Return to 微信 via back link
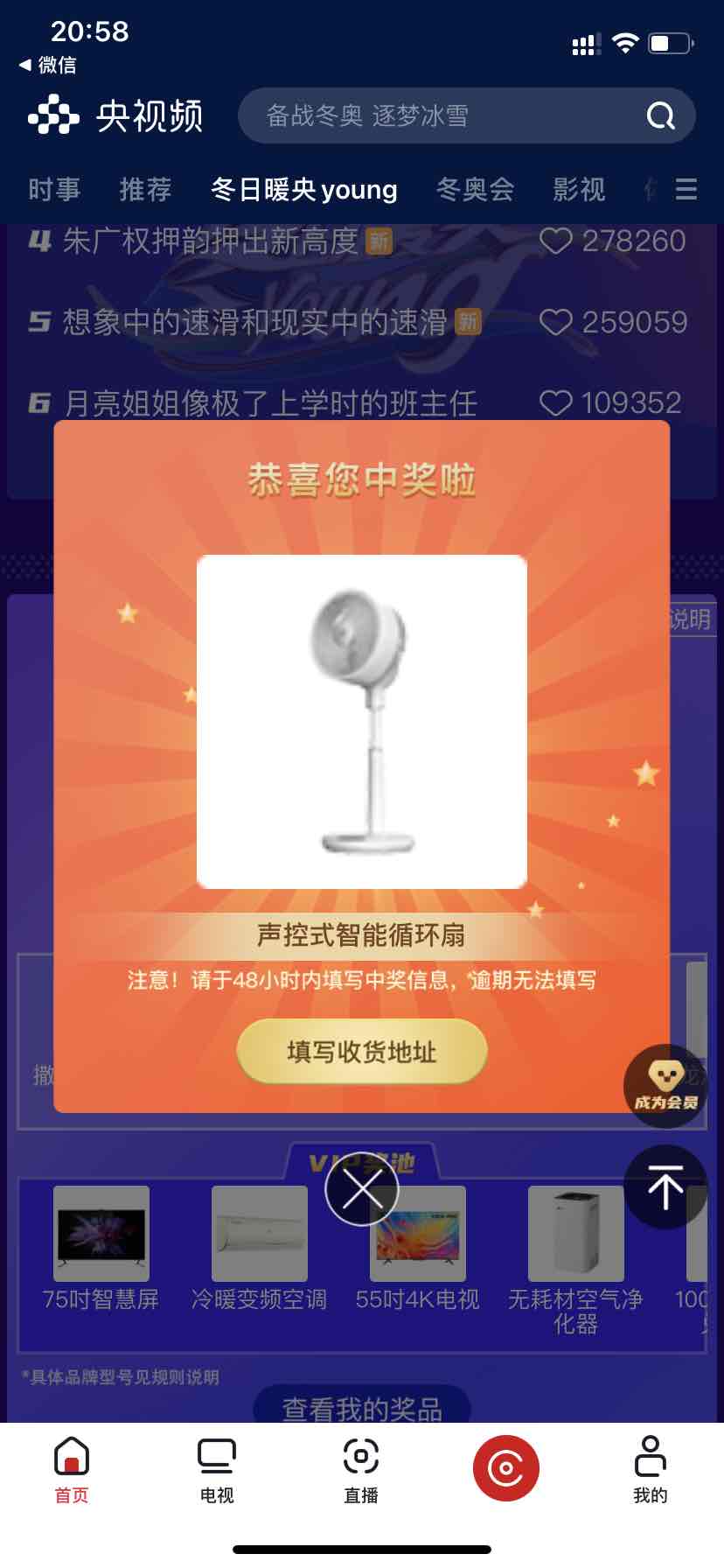Screen dimensions: 724x1568 [48, 65]
